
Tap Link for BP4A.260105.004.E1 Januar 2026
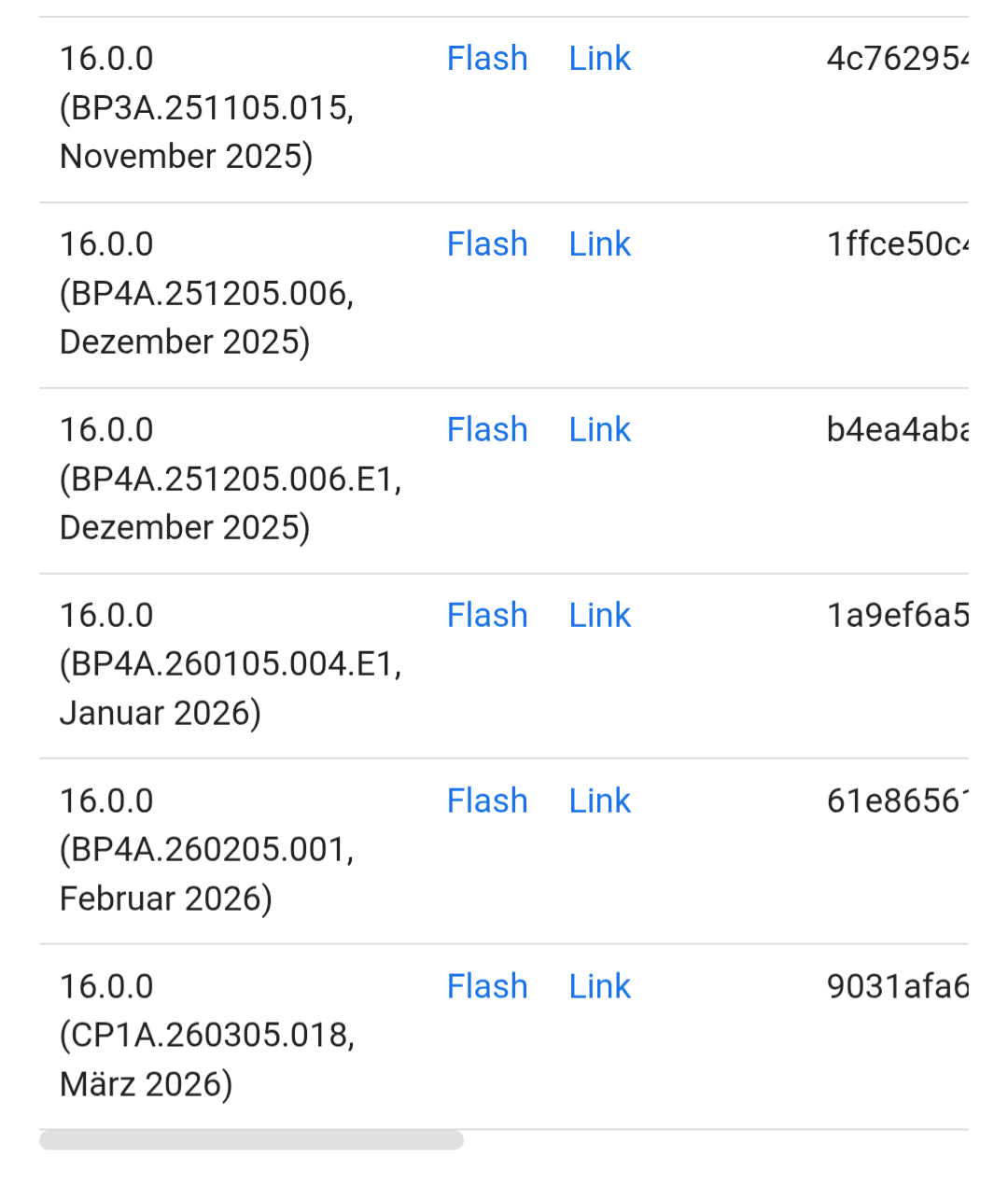[599, 616]
